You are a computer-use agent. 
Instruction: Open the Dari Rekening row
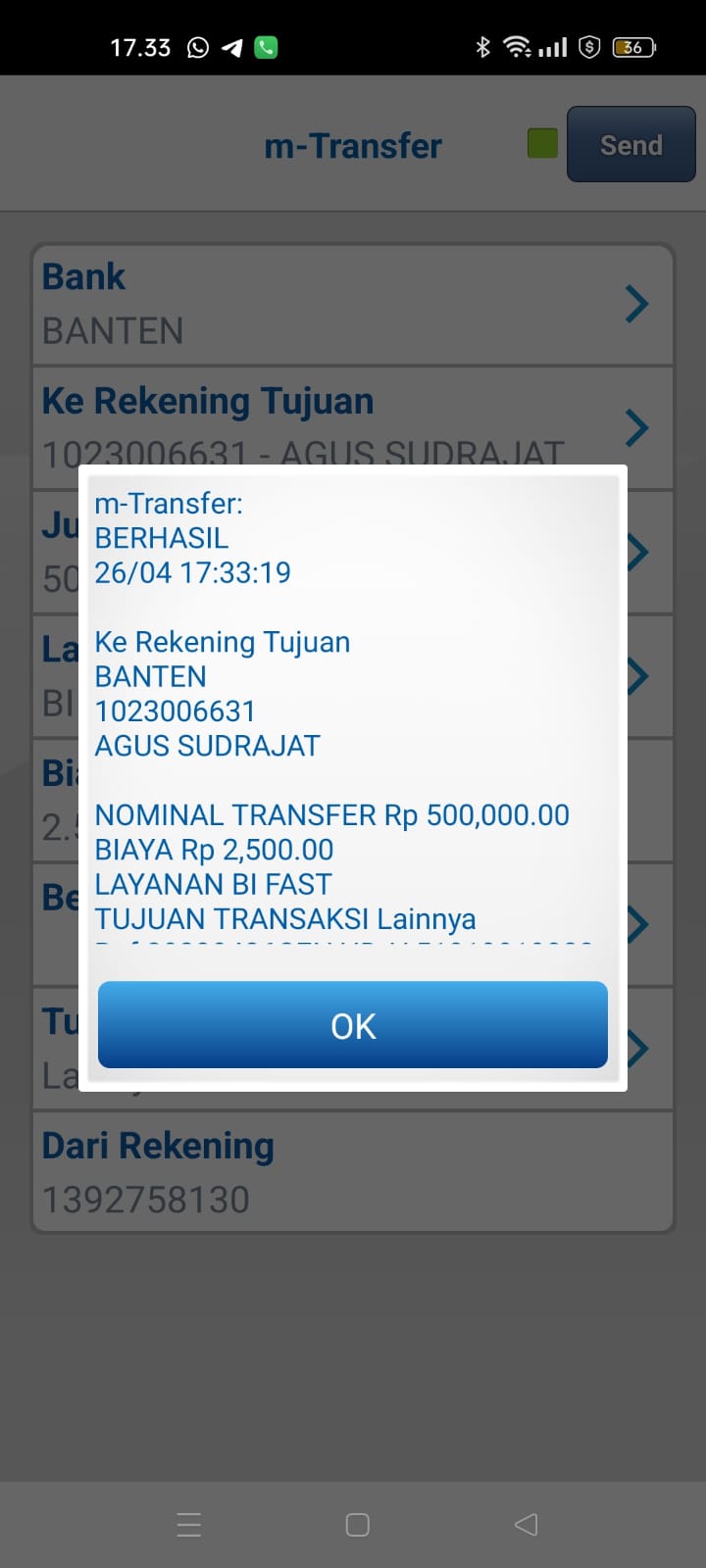(353, 1171)
